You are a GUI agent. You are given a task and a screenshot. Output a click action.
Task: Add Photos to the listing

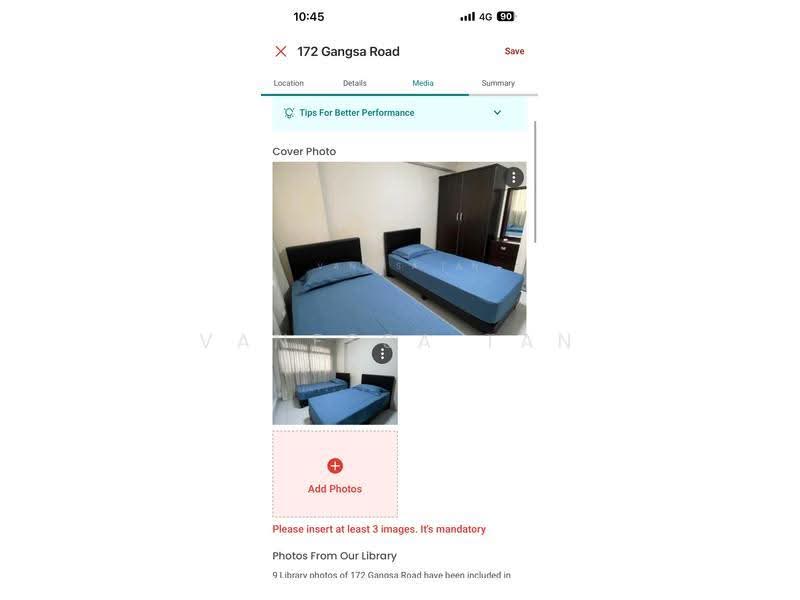tap(335, 474)
